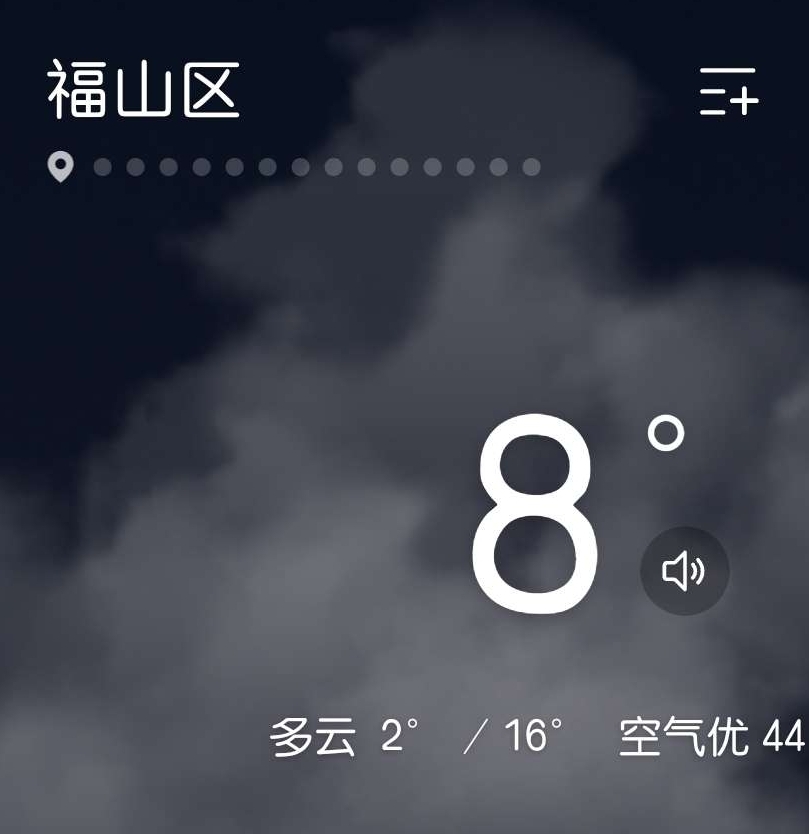Play the weather voice broadcast
Viewport: 809px width, 834px height.
[685, 571]
